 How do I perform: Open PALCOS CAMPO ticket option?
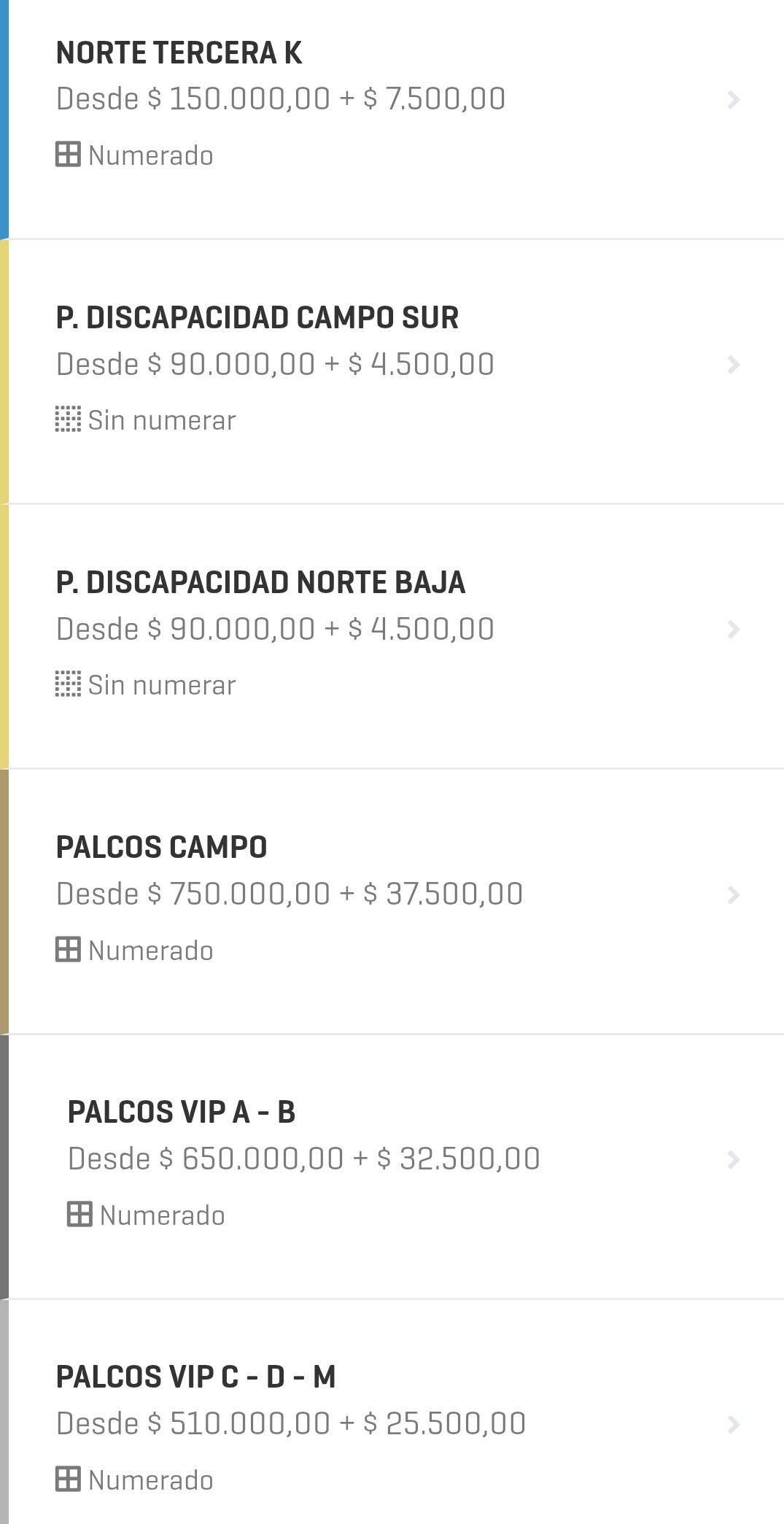coord(394,896)
